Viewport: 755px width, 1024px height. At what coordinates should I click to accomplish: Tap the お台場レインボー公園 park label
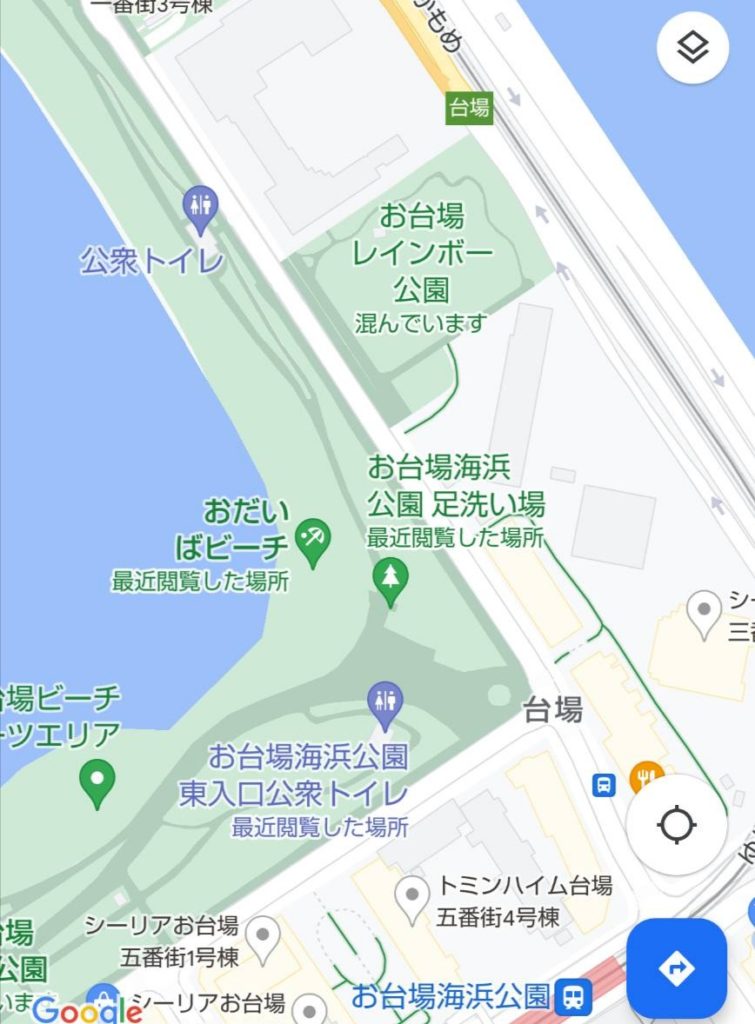421,253
